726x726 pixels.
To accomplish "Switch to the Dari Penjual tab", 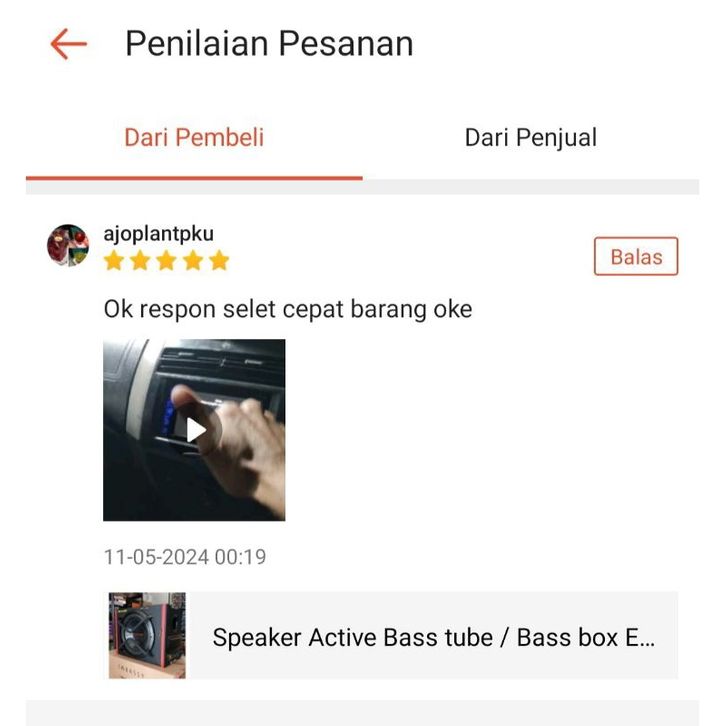I will pos(530,138).
